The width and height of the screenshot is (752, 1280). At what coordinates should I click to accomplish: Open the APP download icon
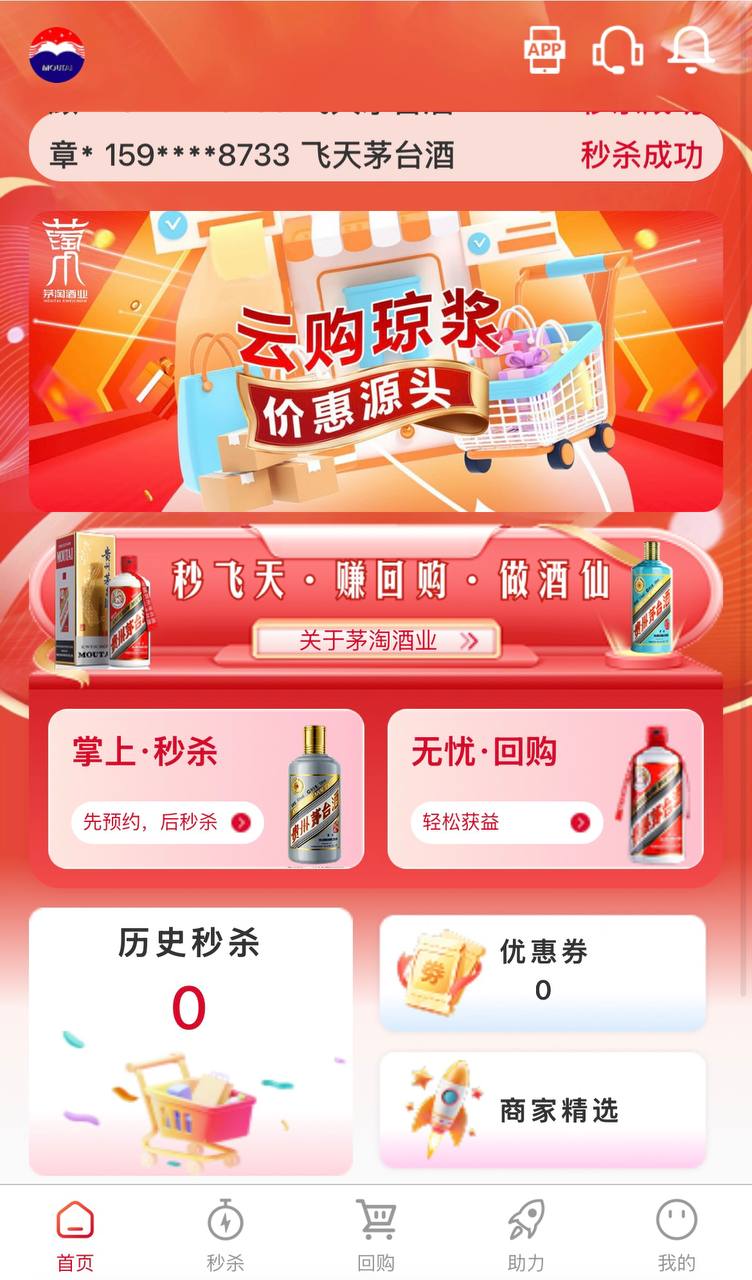545,49
